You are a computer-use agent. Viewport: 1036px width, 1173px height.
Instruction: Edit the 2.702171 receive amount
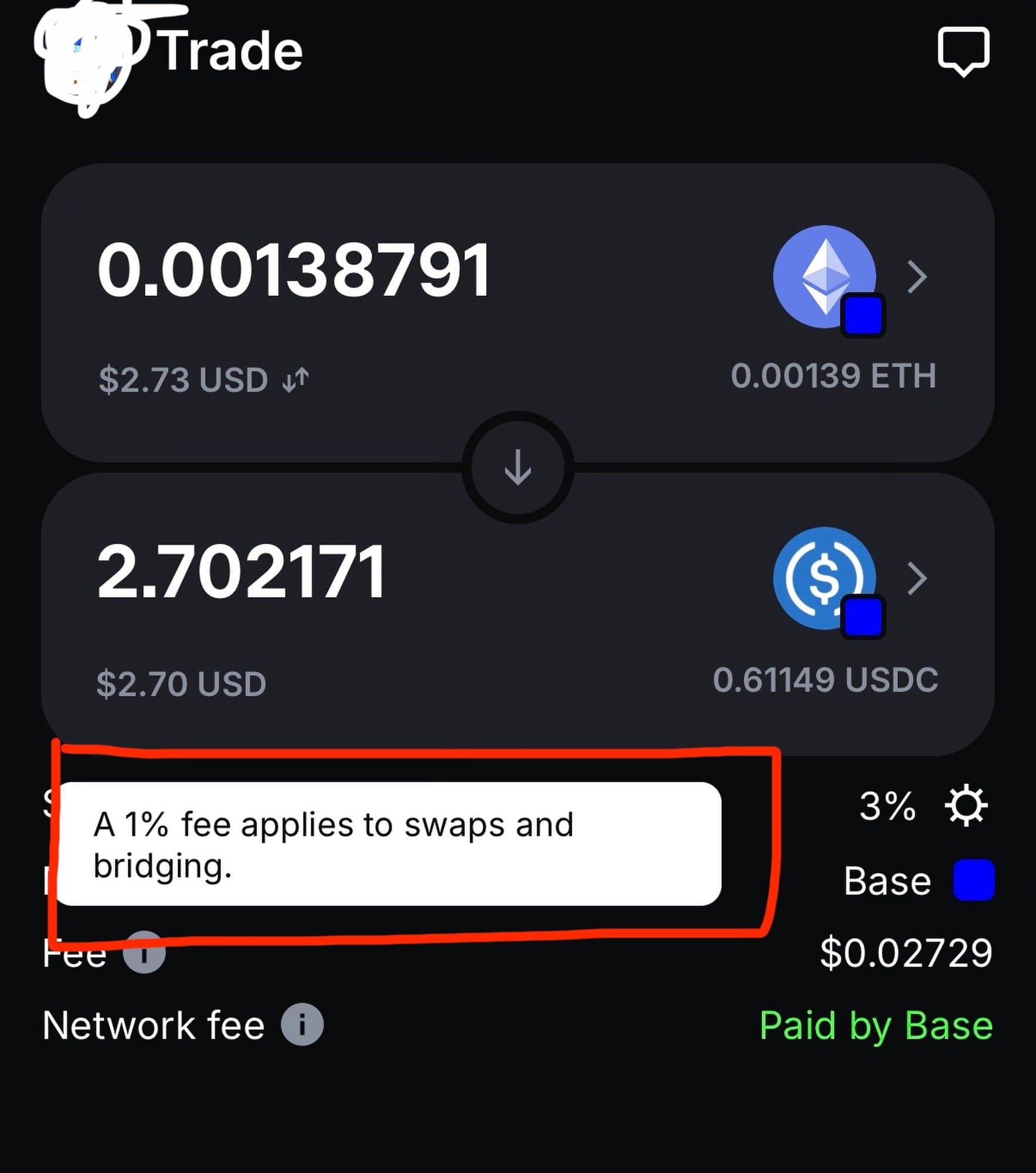pos(242,572)
